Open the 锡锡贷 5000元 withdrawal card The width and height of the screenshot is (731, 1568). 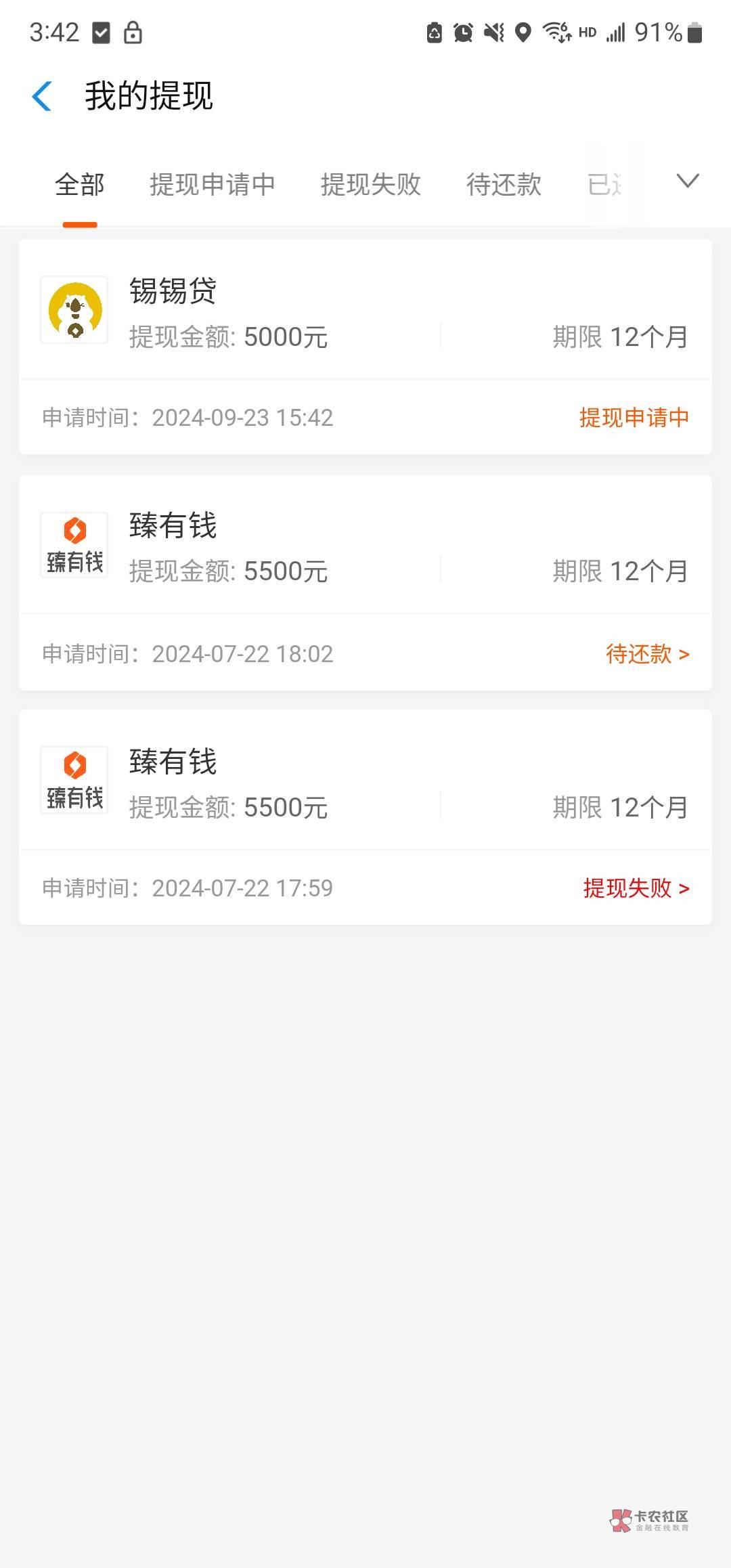click(x=365, y=347)
